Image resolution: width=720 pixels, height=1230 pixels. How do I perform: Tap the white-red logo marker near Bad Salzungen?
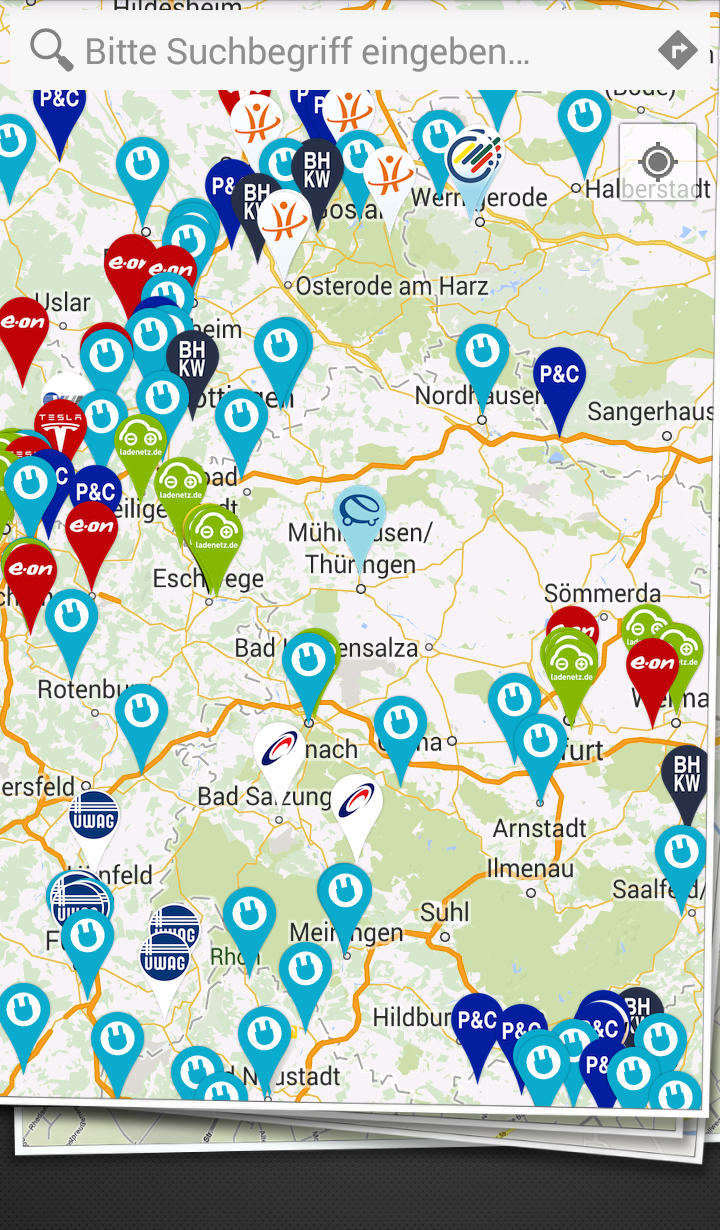279,755
